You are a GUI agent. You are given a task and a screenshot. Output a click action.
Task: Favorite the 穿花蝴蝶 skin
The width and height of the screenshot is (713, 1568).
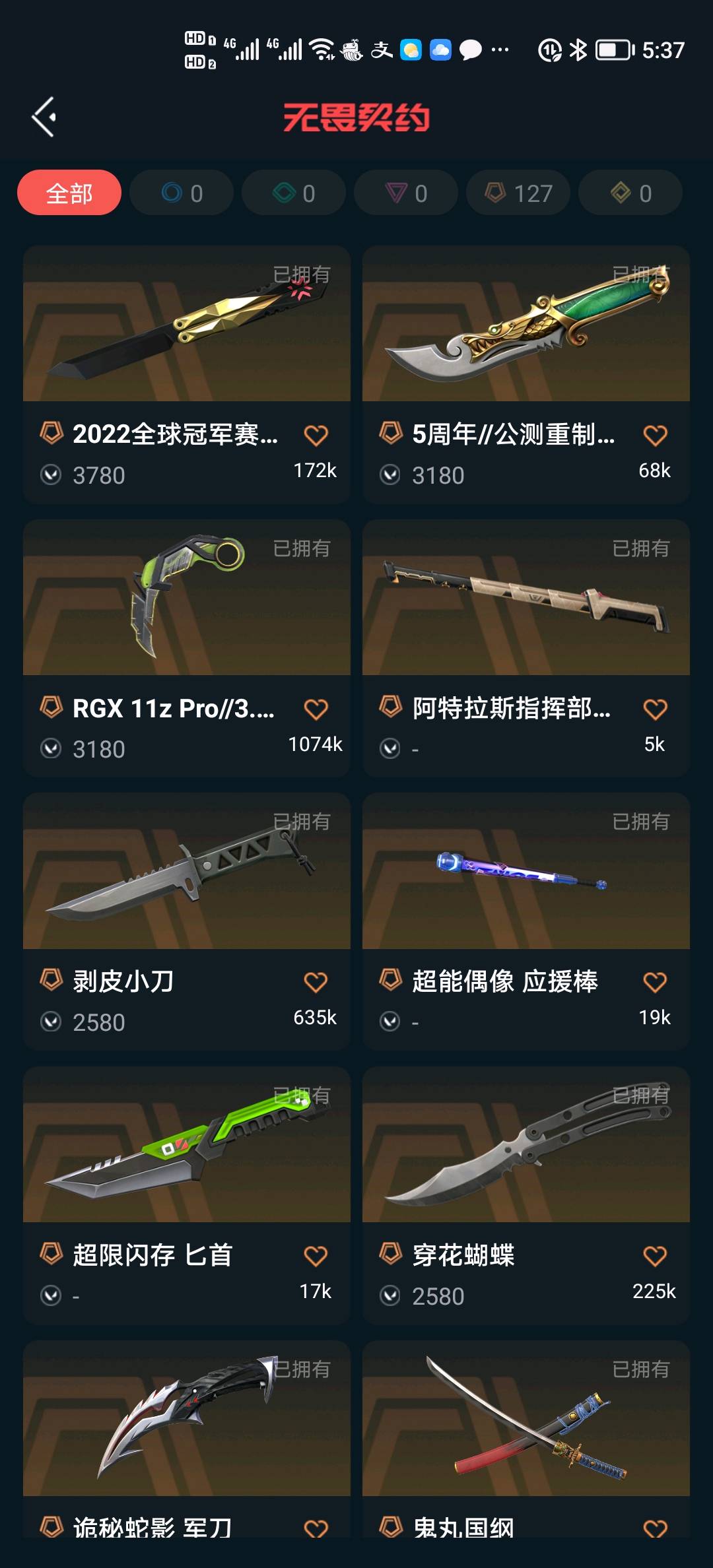(x=655, y=1257)
